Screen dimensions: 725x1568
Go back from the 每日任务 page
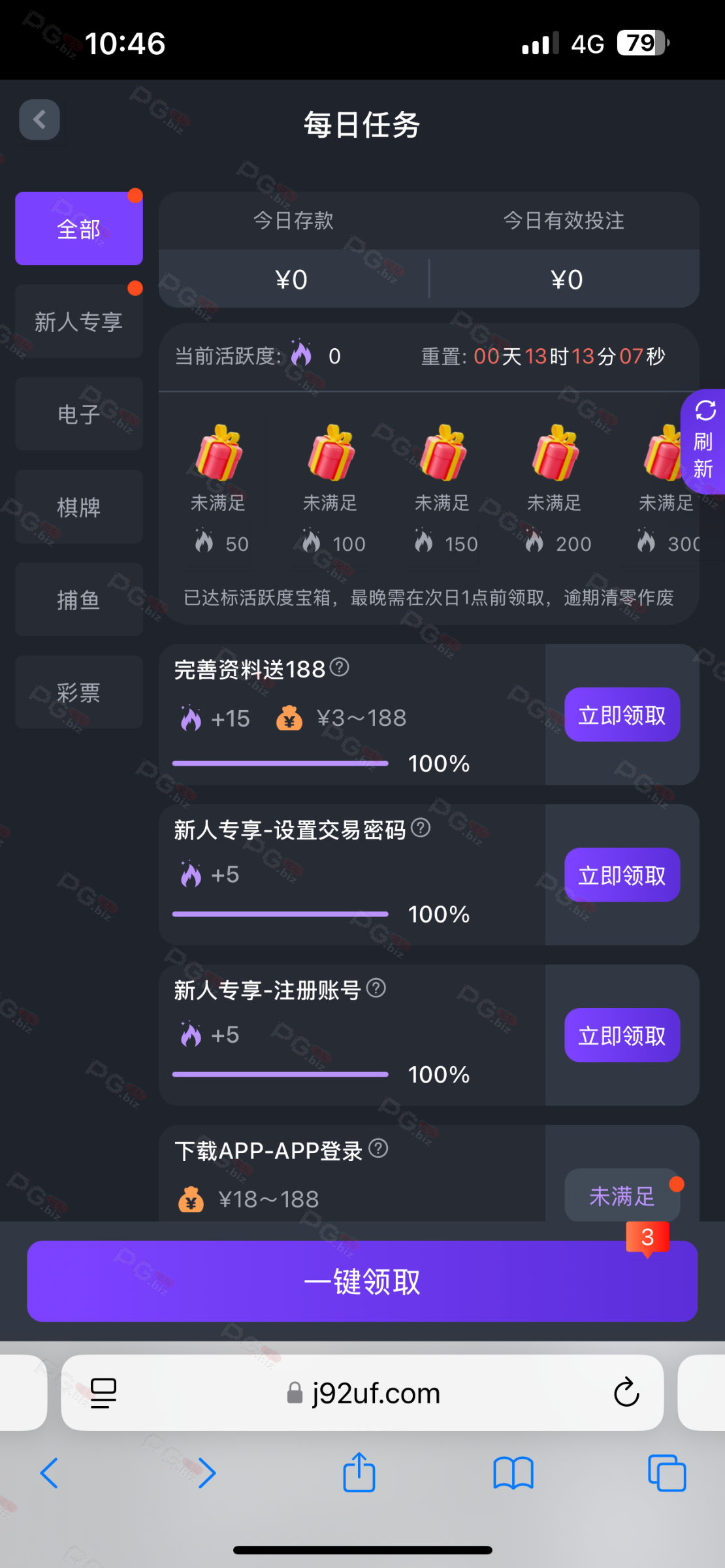[39, 120]
